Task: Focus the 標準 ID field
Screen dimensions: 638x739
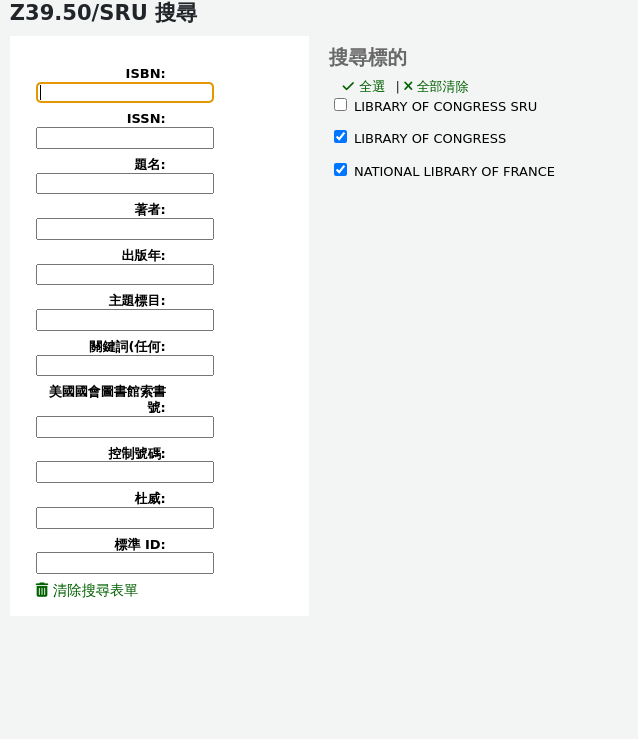Action: [125, 563]
